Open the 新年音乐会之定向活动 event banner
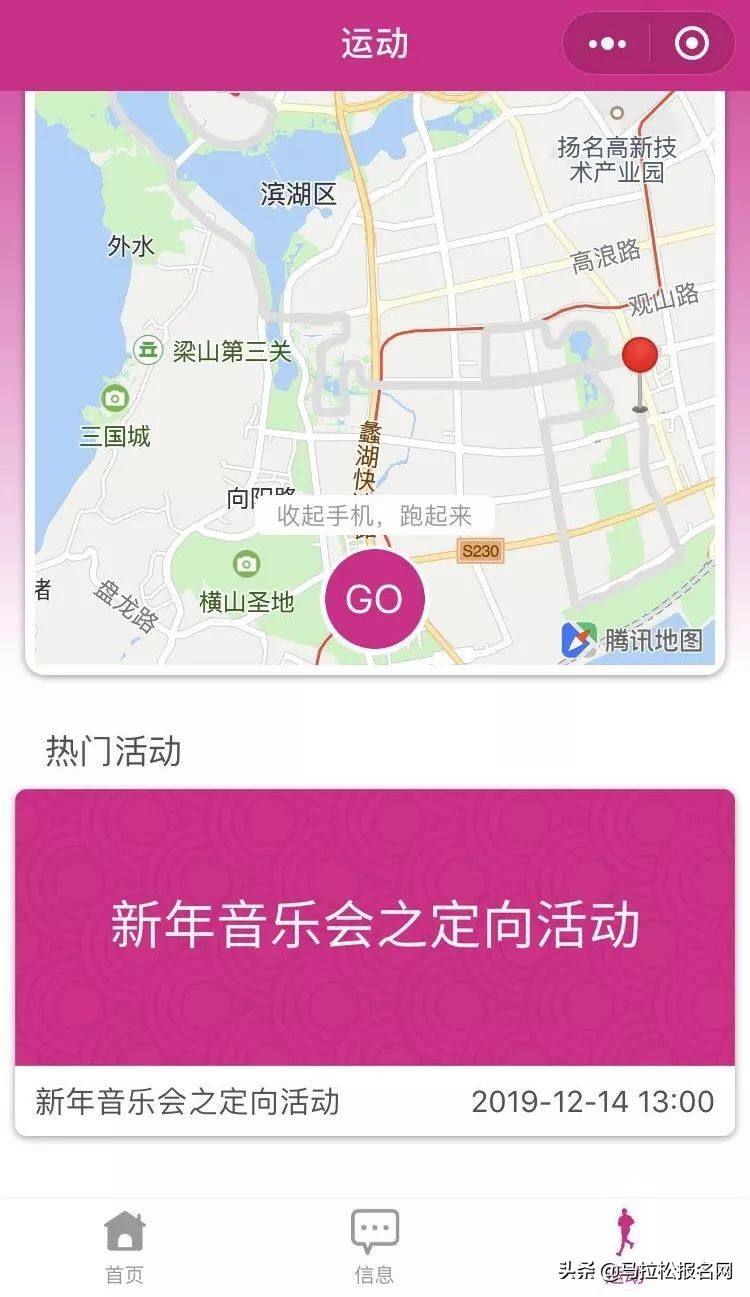 pos(374,925)
